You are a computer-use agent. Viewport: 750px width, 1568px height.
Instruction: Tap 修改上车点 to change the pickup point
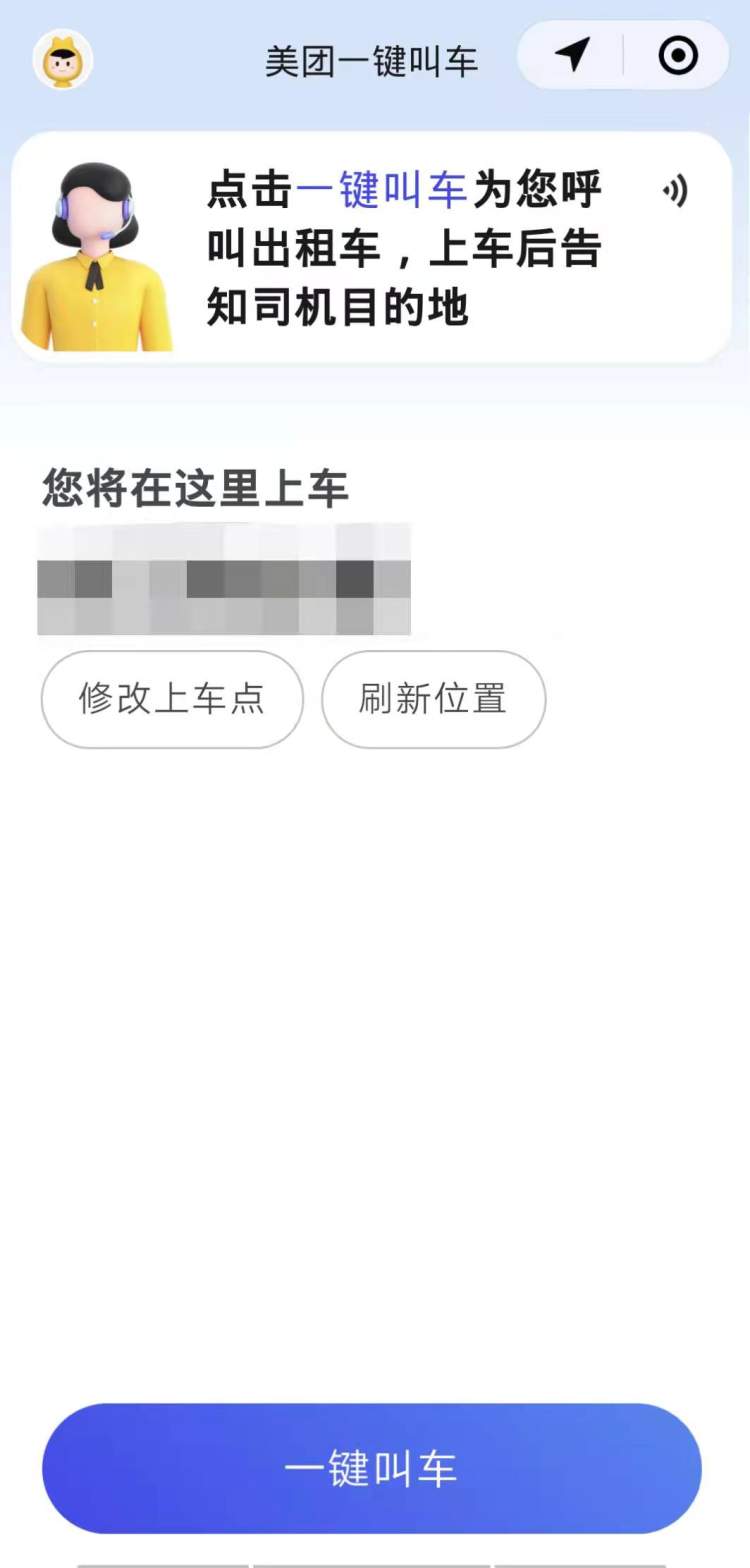(x=172, y=699)
